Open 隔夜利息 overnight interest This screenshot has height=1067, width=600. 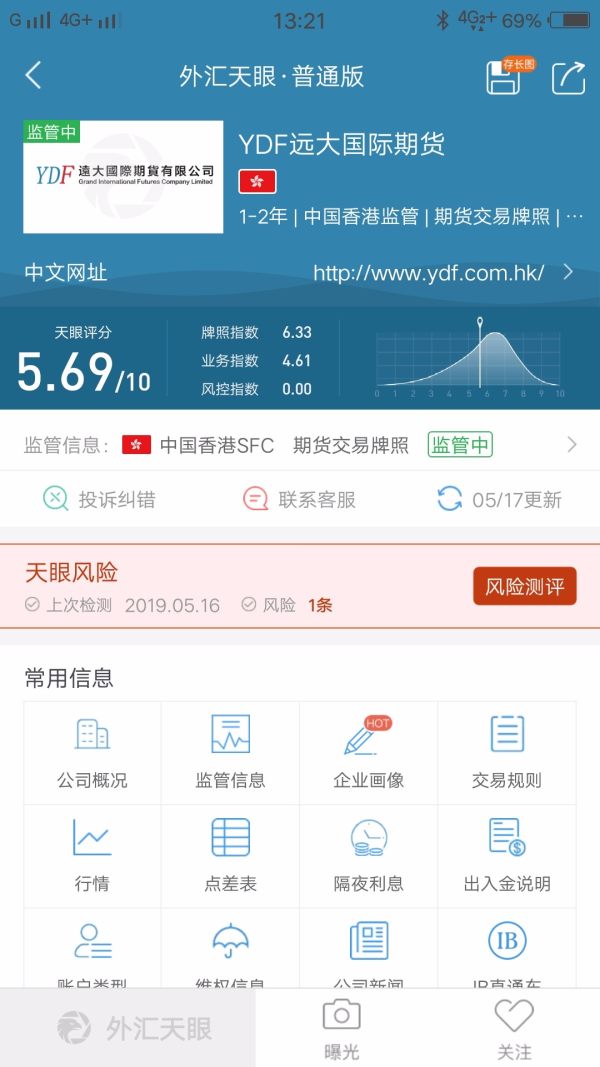368,855
